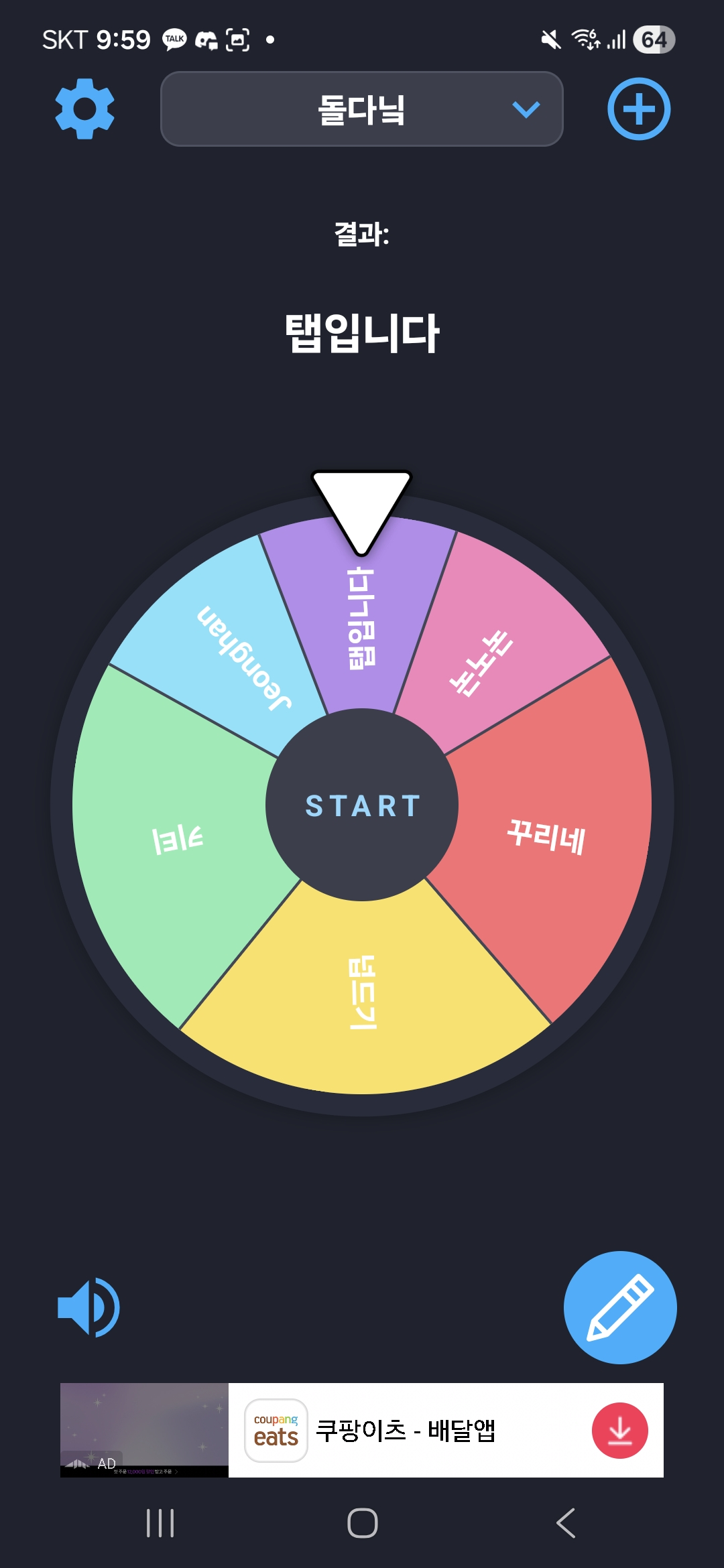724x1568 pixels.
Task: Spin the wheel with the START button
Action: click(362, 805)
